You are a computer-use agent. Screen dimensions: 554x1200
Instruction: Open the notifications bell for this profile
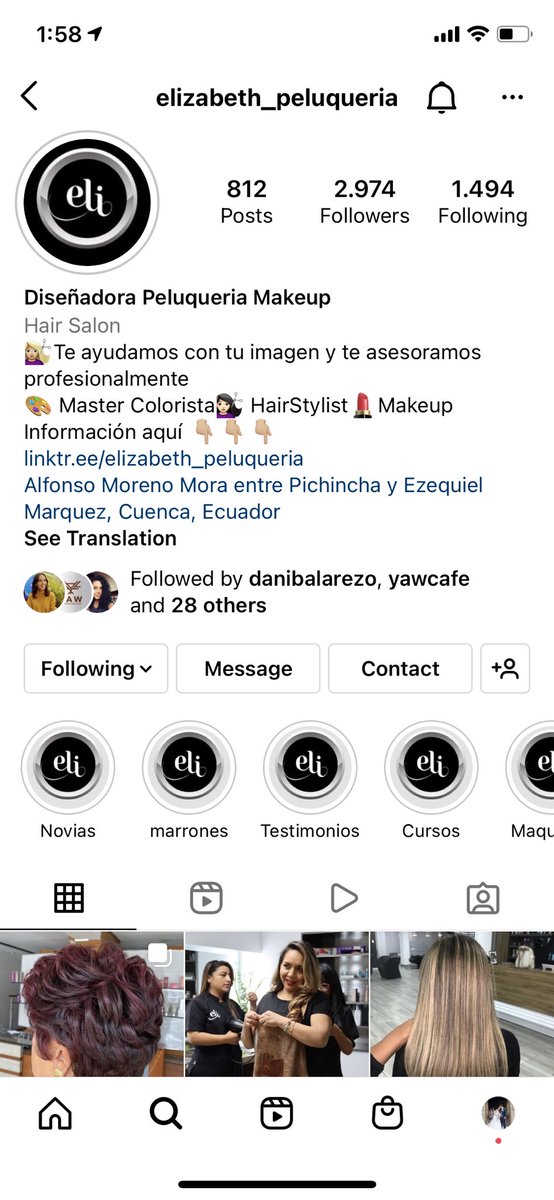(x=441, y=97)
